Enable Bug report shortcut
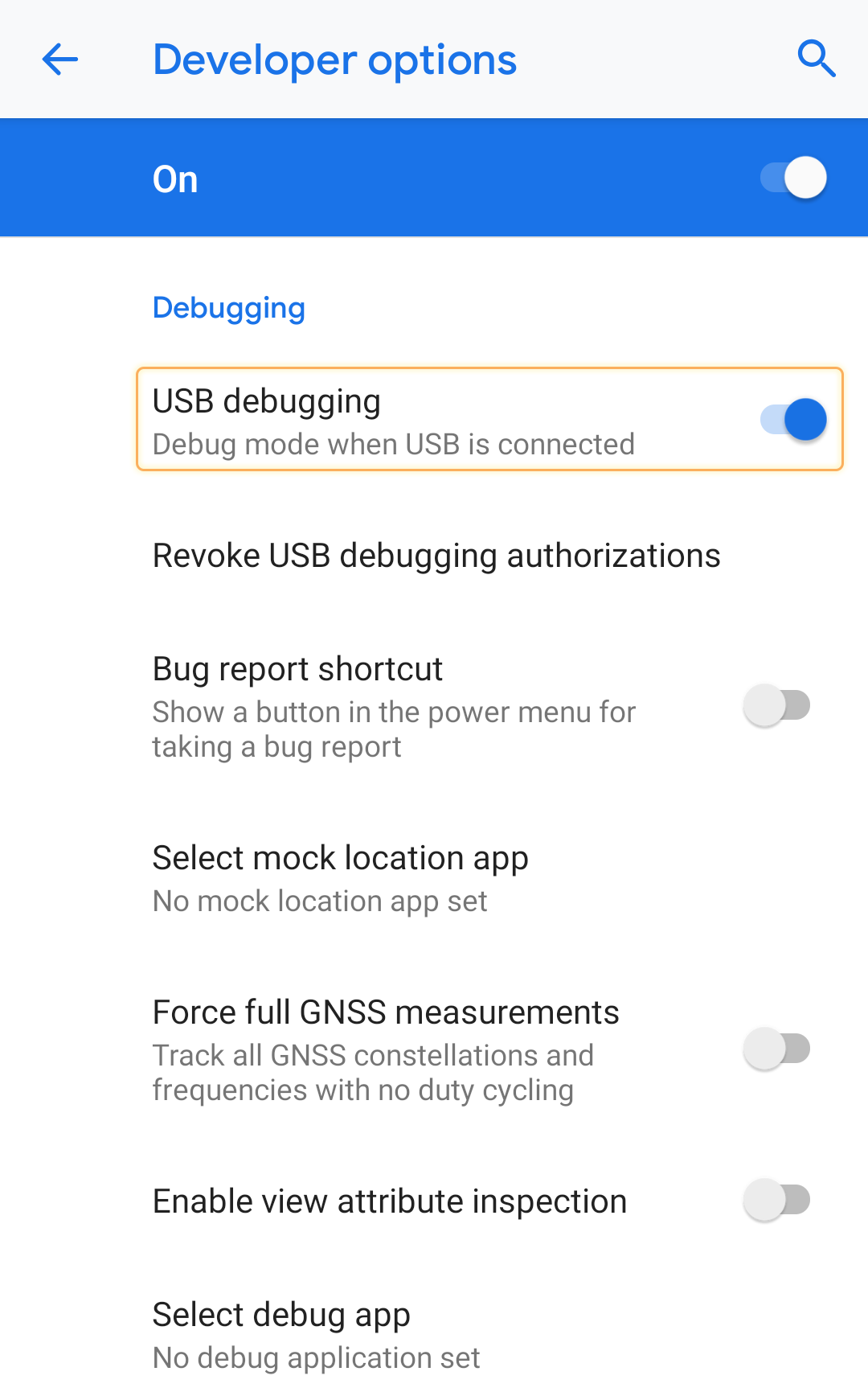 776,705
